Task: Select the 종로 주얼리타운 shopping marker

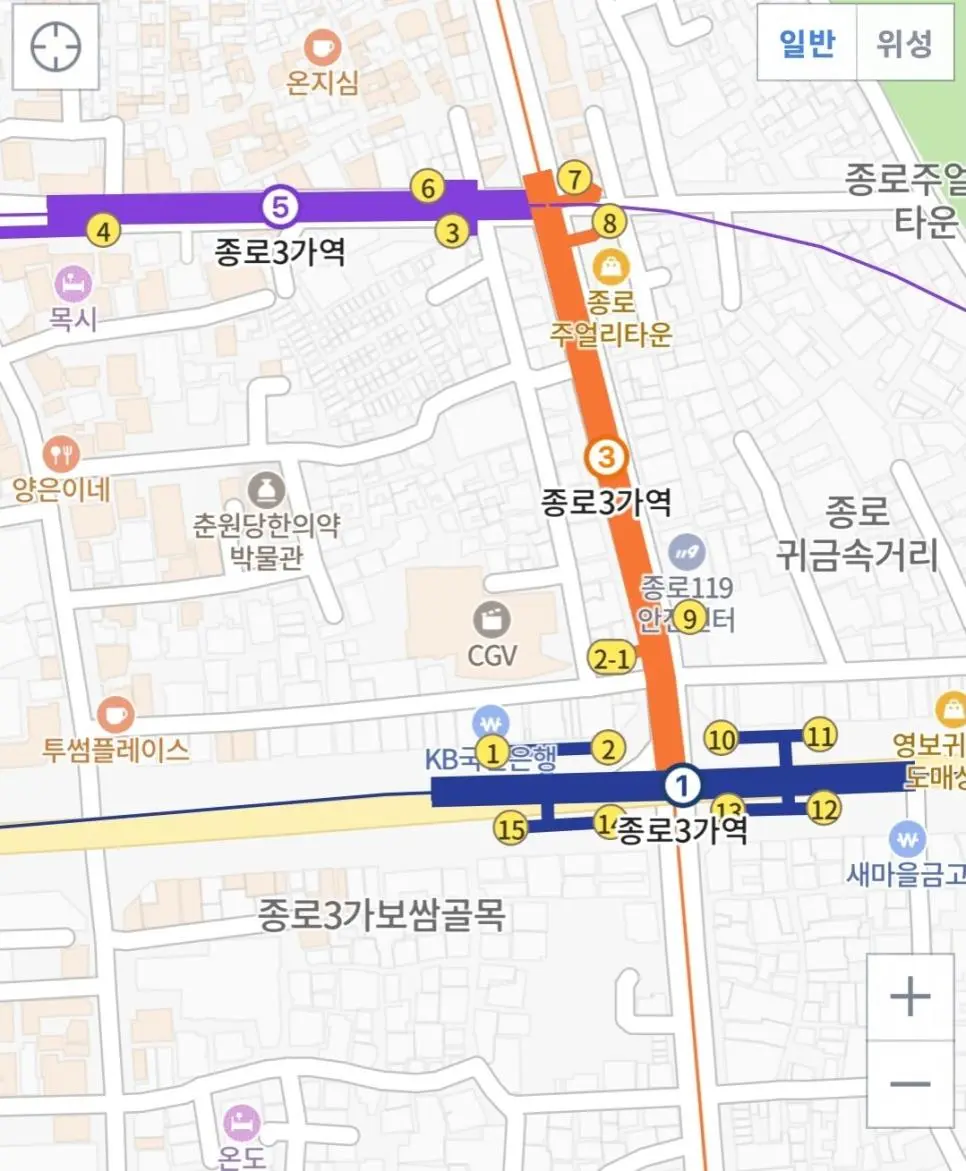Action: point(608,267)
